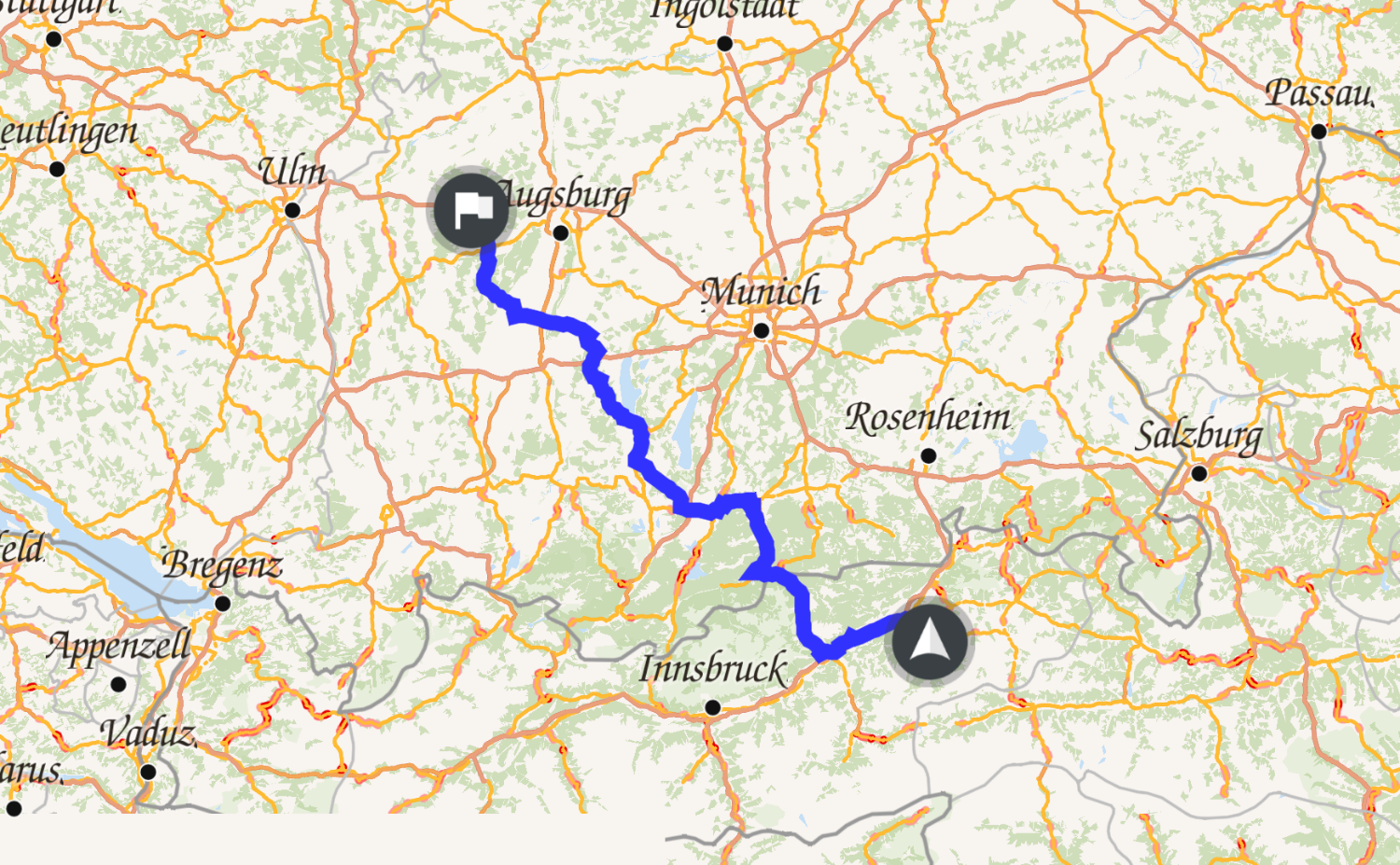The image size is (1400, 865).
Task: Tap the destination flag marker near Augsburg
Action: click(472, 211)
